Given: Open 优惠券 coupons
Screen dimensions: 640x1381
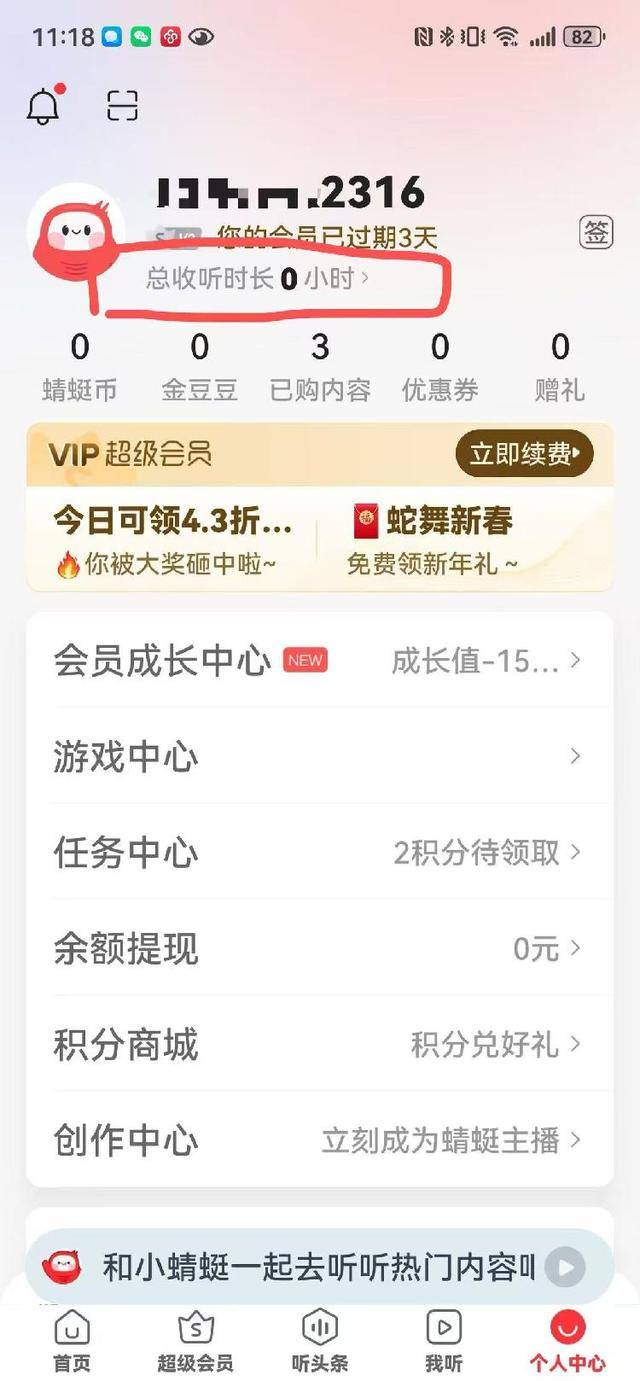Looking at the screenshot, I should [x=440, y=367].
